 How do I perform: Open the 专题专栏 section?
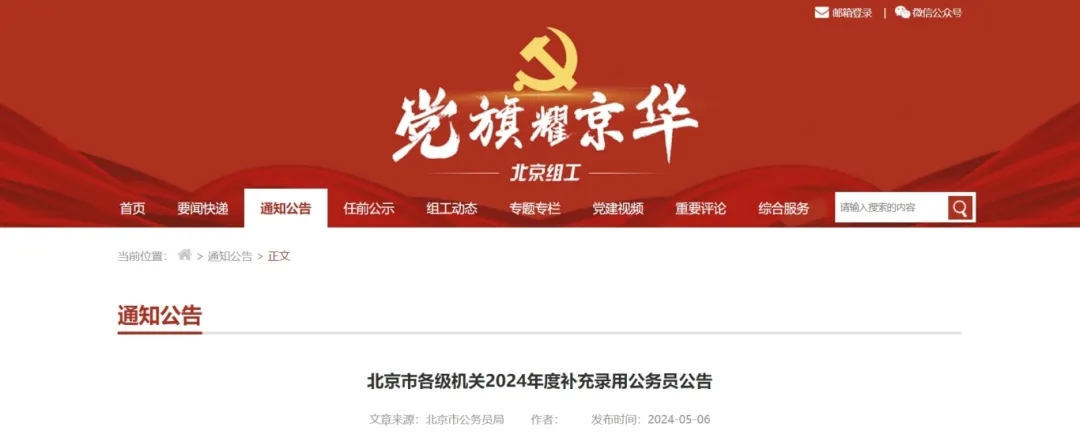pos(535,209)
